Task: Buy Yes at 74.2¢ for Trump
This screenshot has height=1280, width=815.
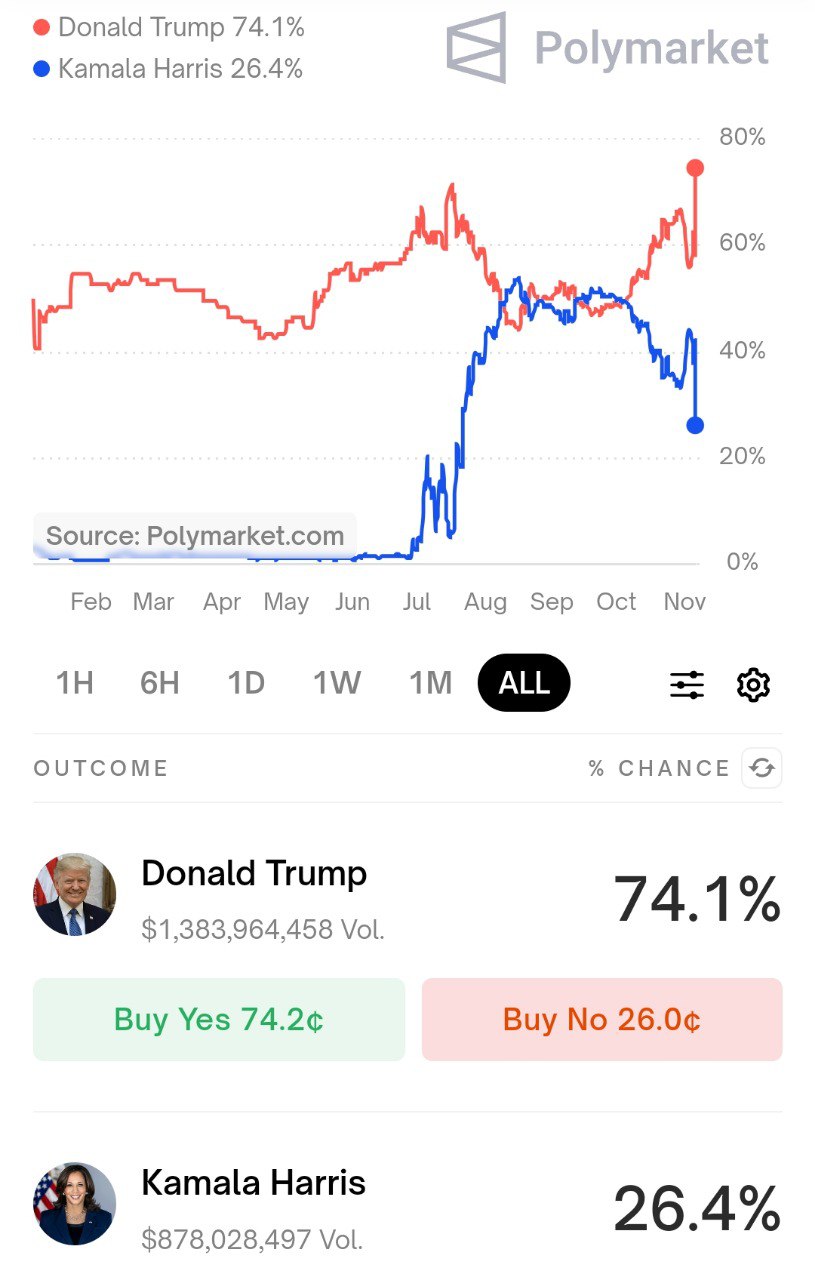Action: click(x=219, y=1020)
